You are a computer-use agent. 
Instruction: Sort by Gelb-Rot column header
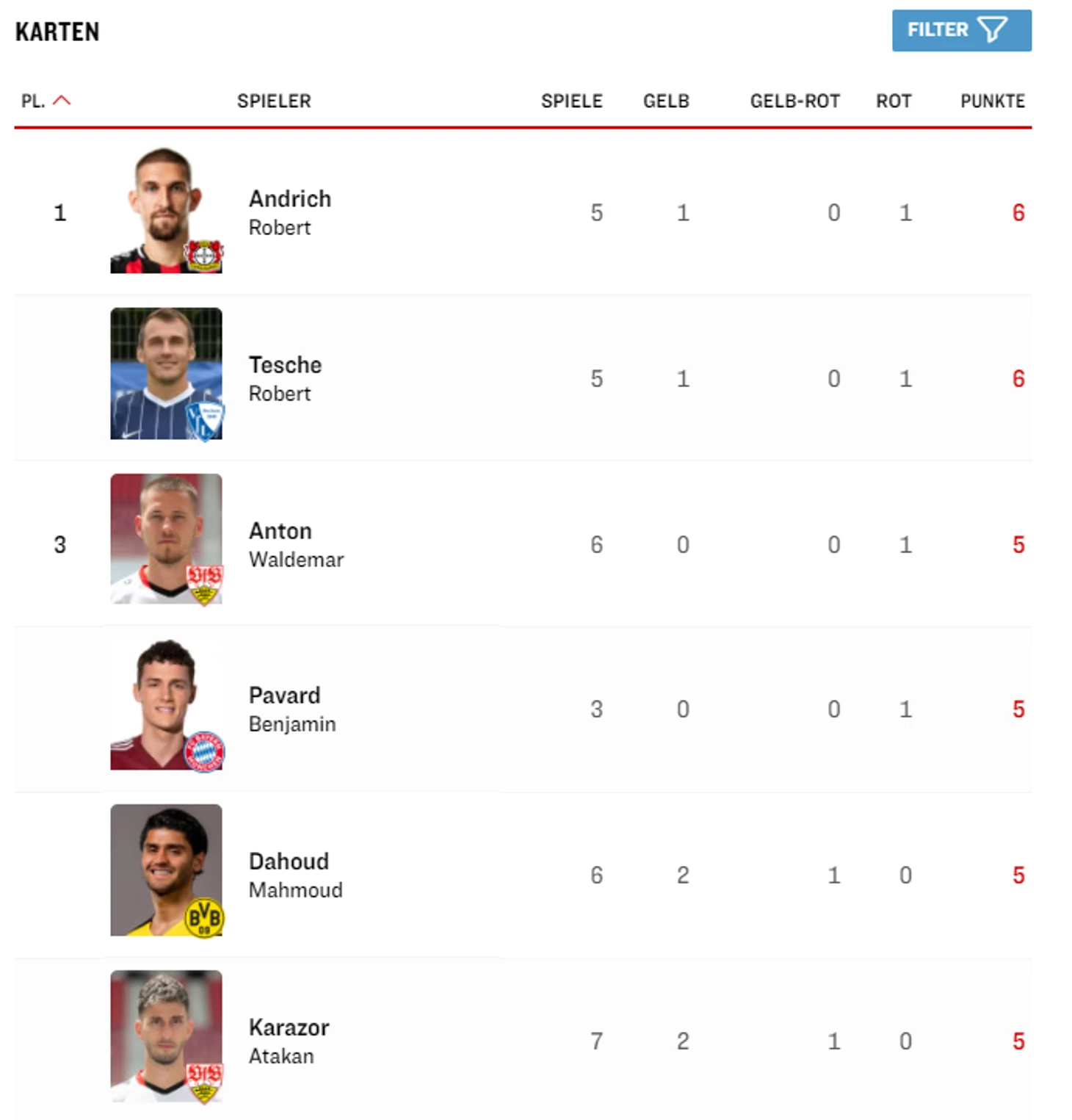(x=794, y=101)
